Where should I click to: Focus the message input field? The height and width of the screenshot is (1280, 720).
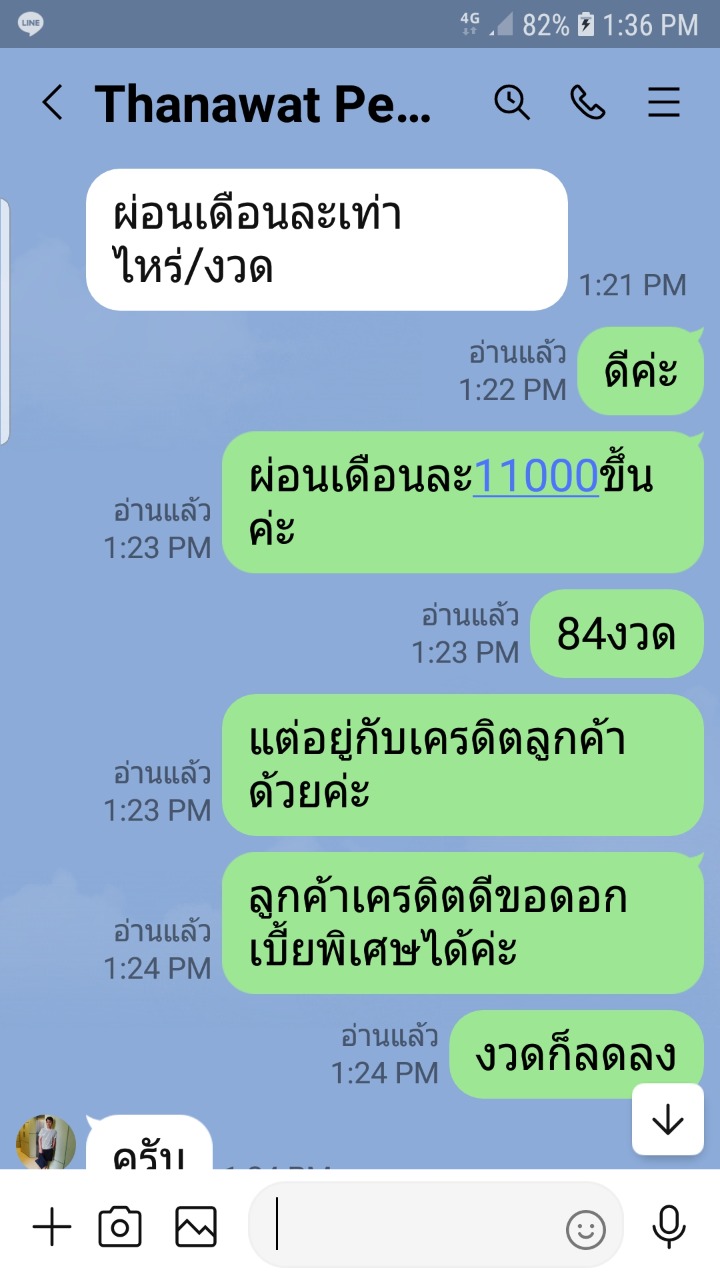click(415, 1225)
